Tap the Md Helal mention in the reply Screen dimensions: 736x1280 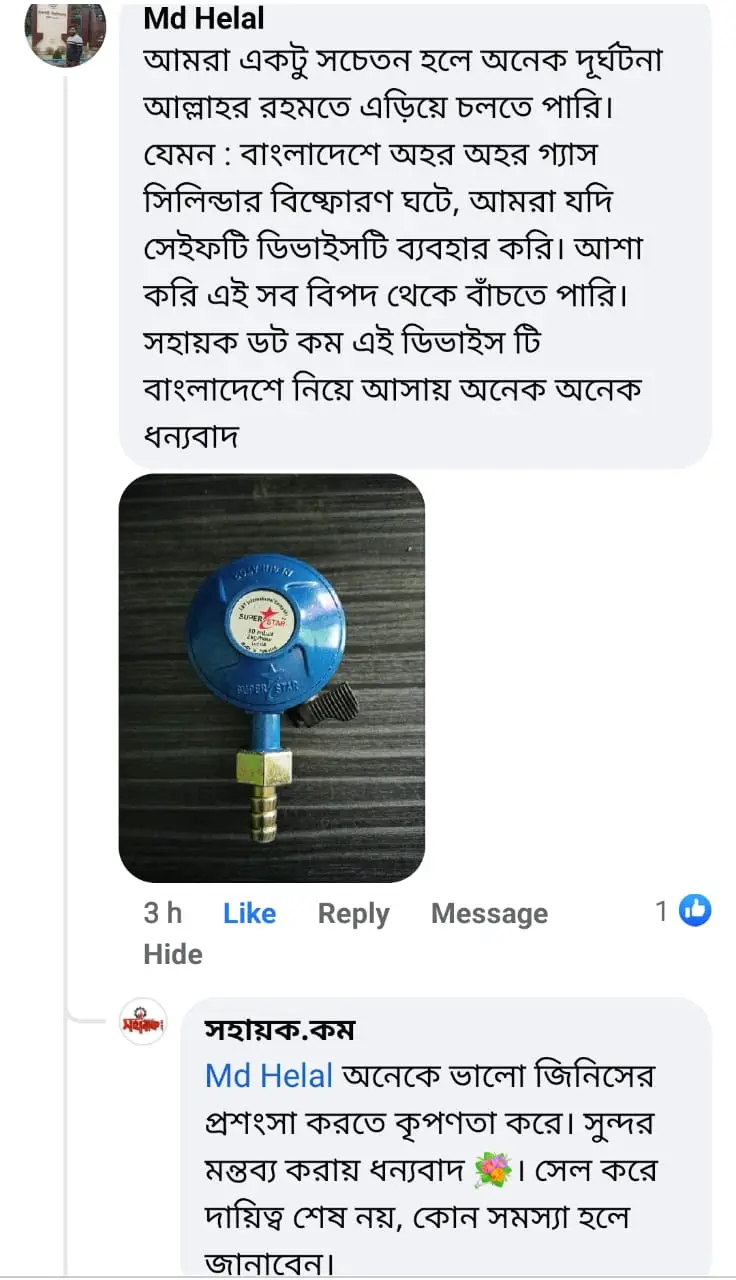(268, 1076)
